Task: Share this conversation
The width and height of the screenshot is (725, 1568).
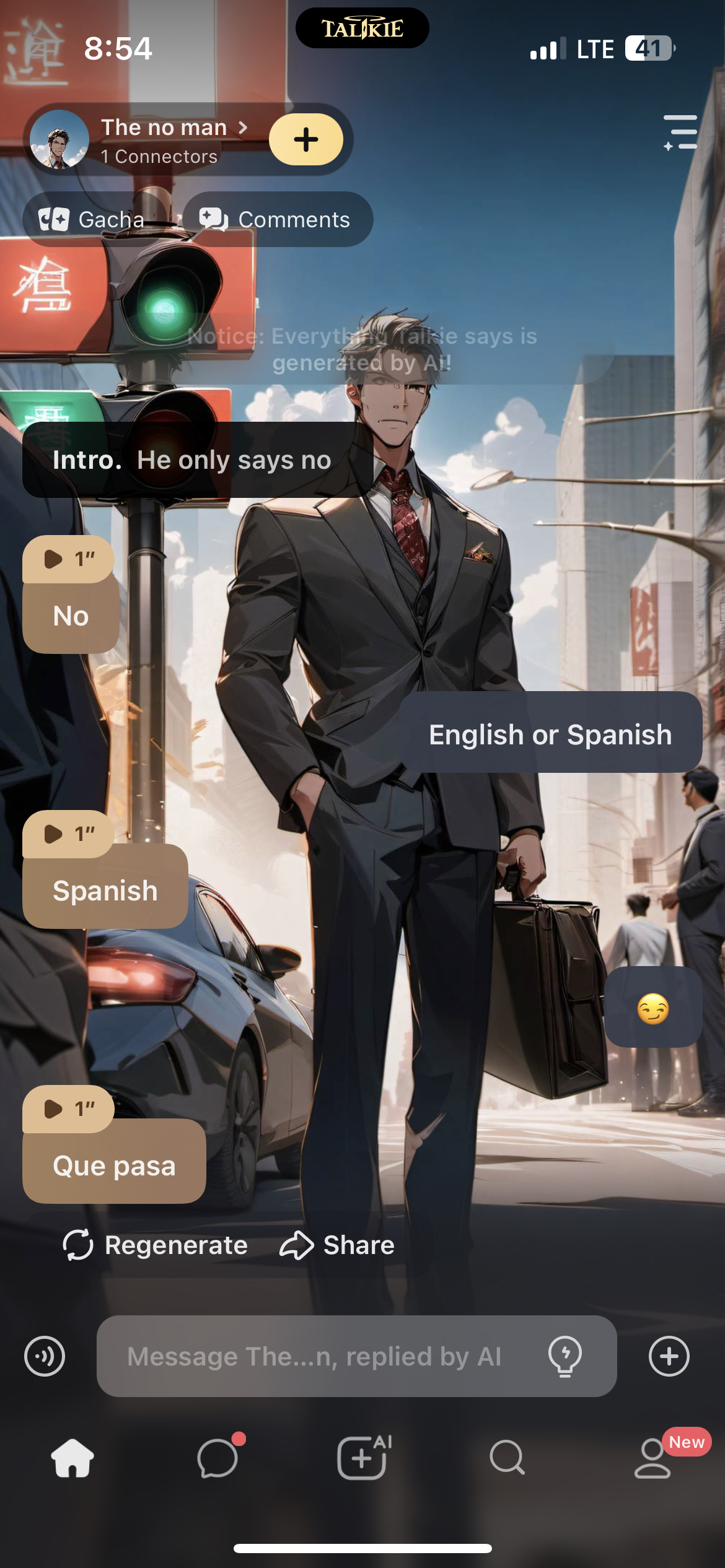Action: click(338, 1245)
